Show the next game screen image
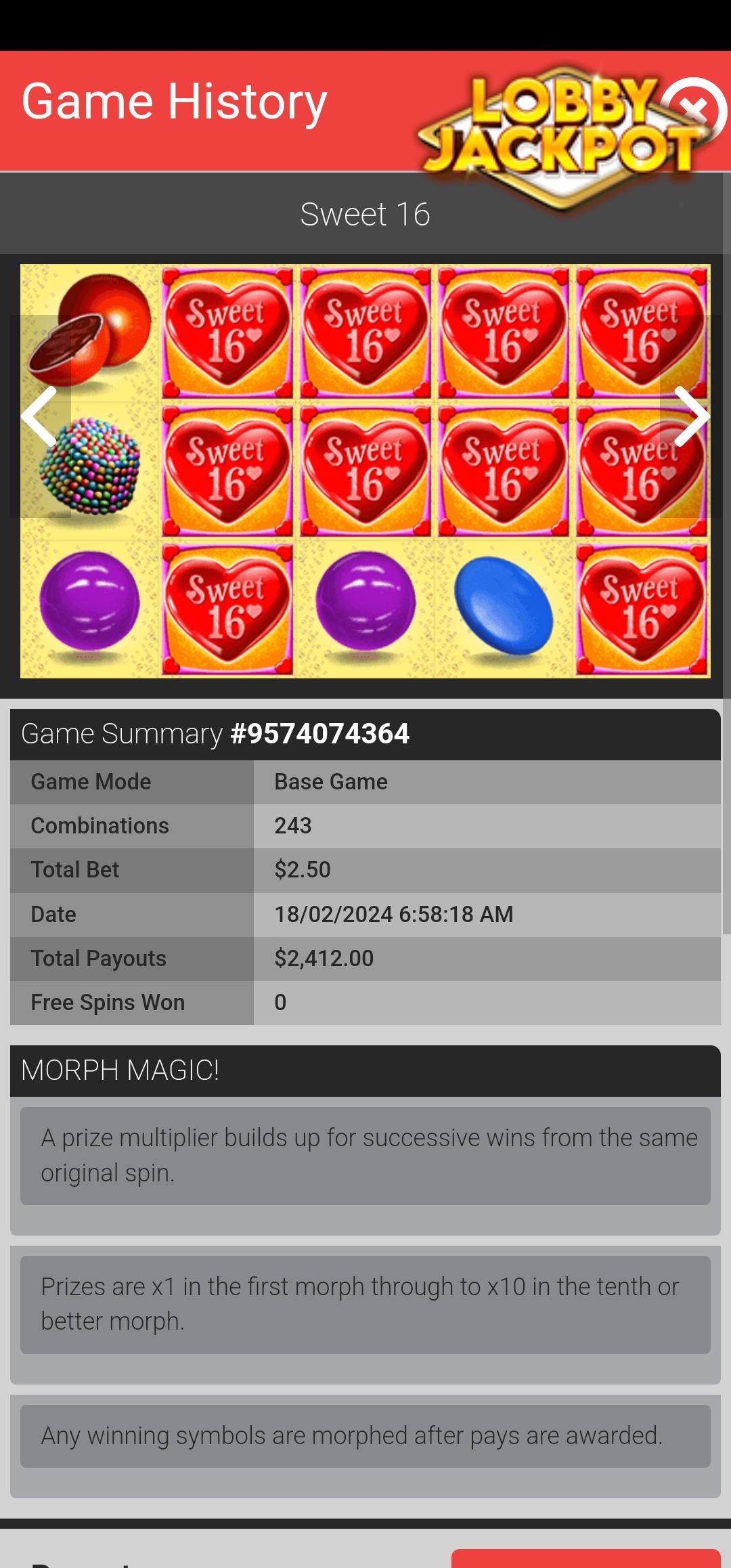This screenshot has width=731, height=1568. click(x=690, y=416)
